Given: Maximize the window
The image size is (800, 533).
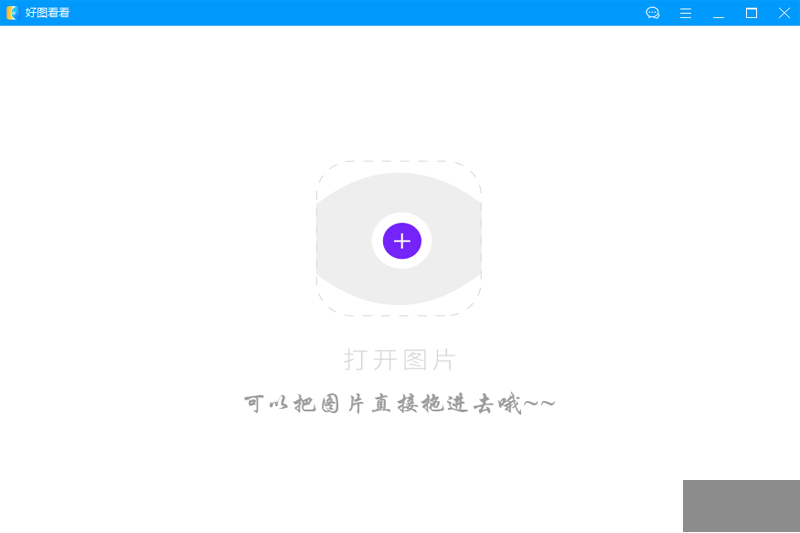Looking at the screenshot, I should pos(751,13).
